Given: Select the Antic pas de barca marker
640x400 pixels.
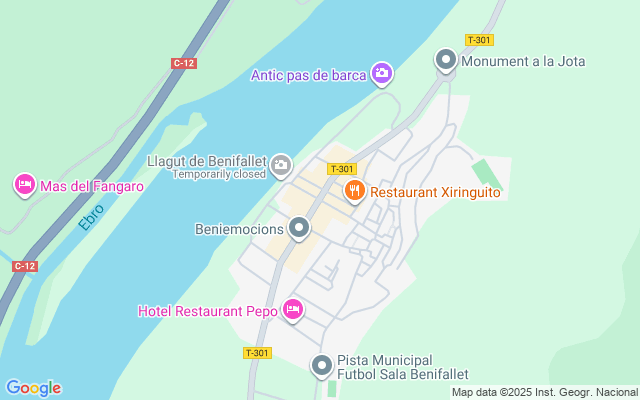Looking at the screenshot, I should coord(382,73).
